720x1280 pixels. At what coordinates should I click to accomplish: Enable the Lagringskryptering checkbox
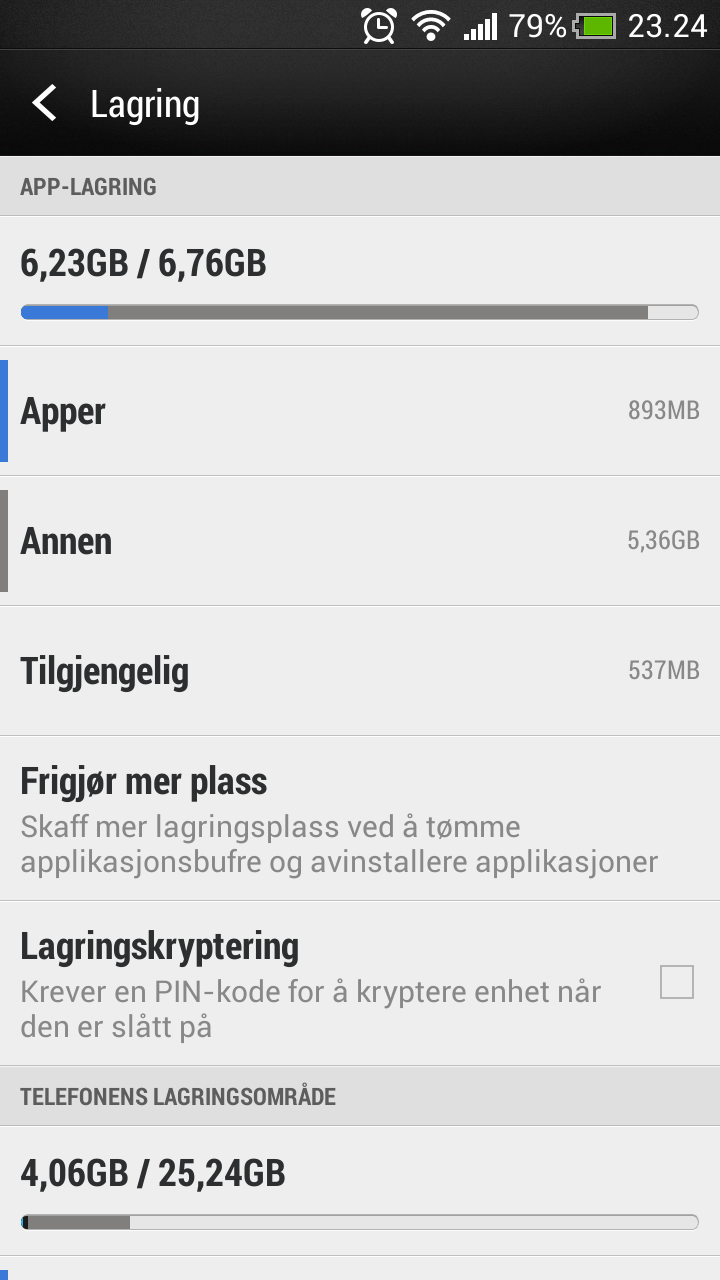coord(677,982)
